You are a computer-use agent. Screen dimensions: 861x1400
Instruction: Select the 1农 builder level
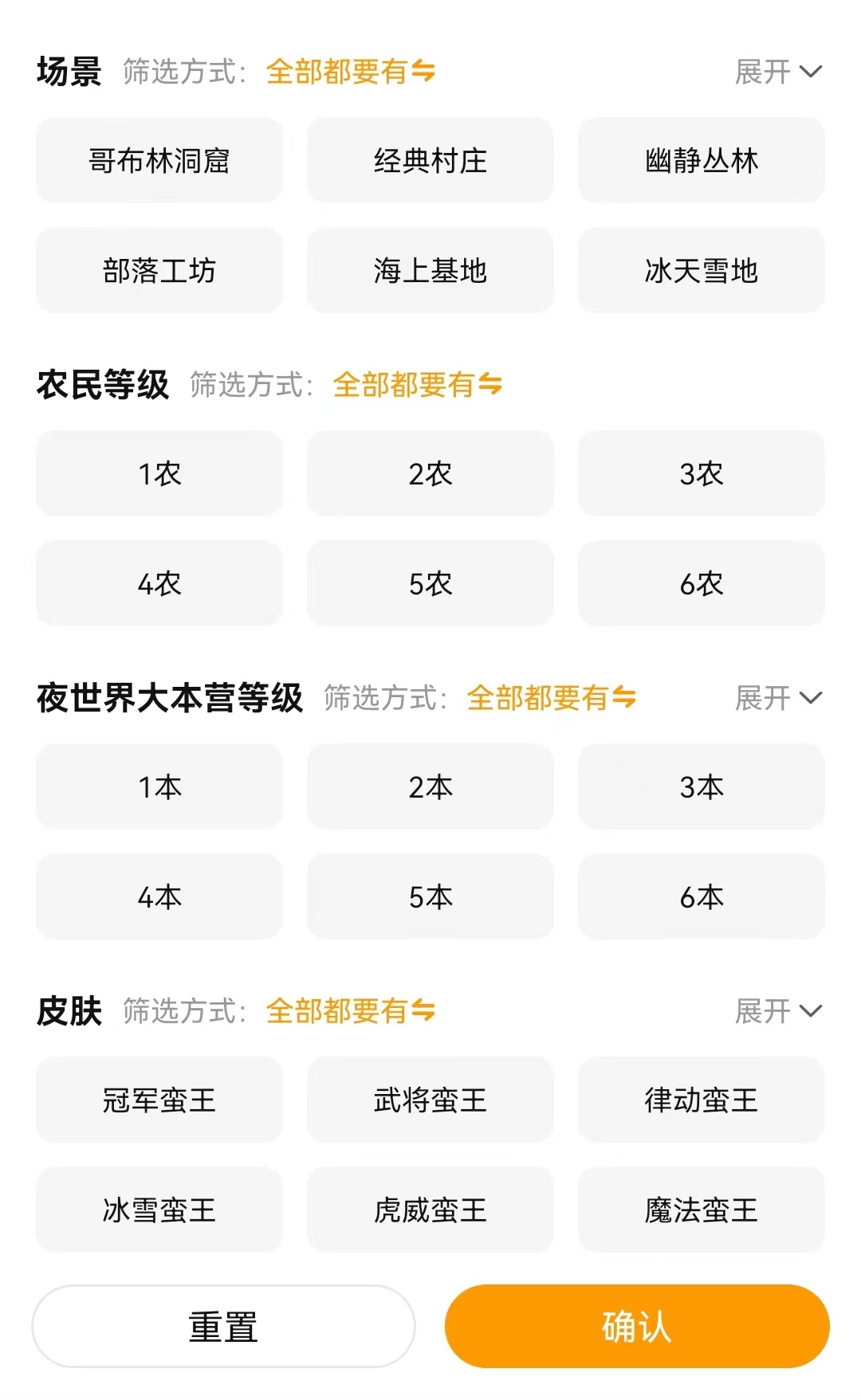(159, 473)
